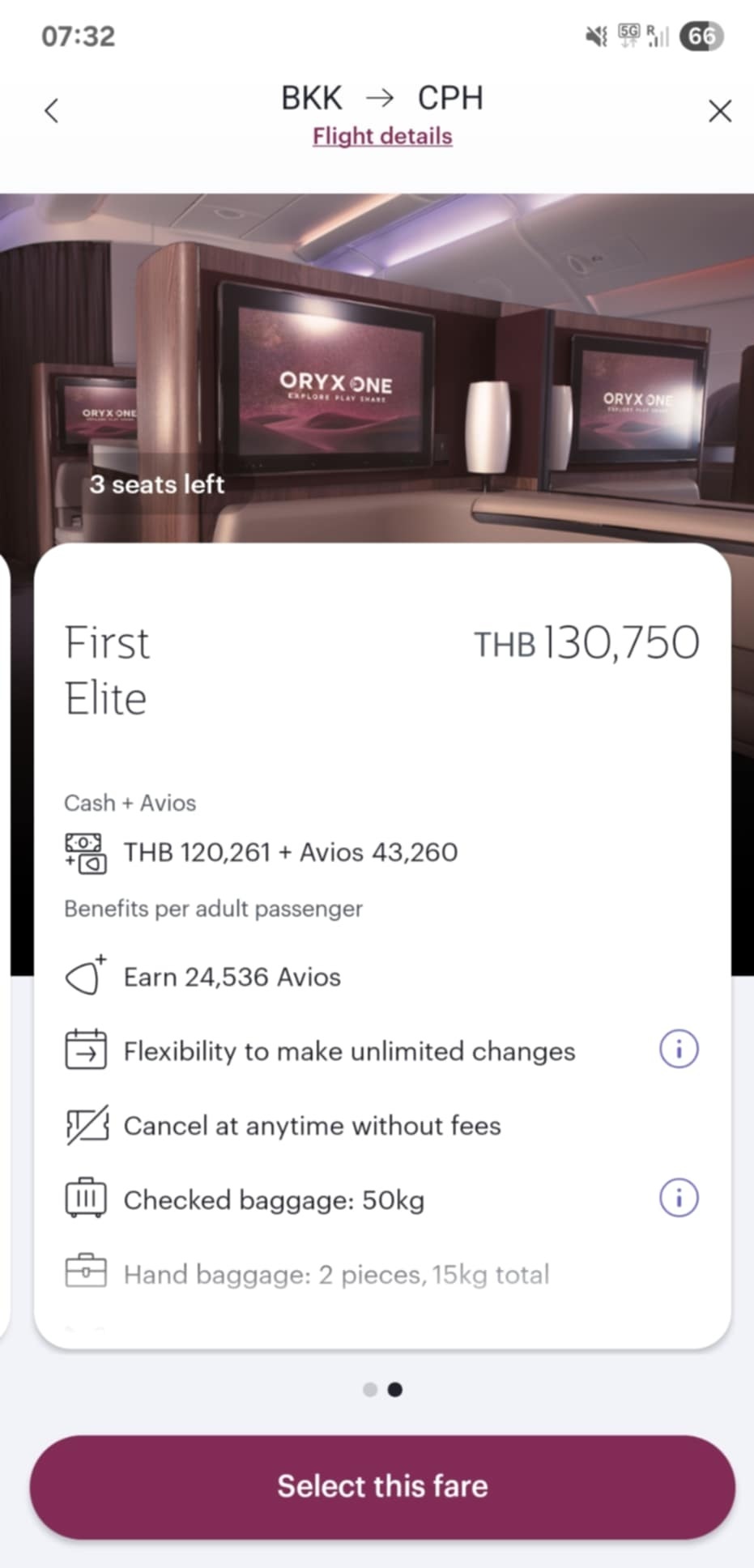754x1568 pixels.
Task: Open the Flight details link
Action: (x=382, y=136)
